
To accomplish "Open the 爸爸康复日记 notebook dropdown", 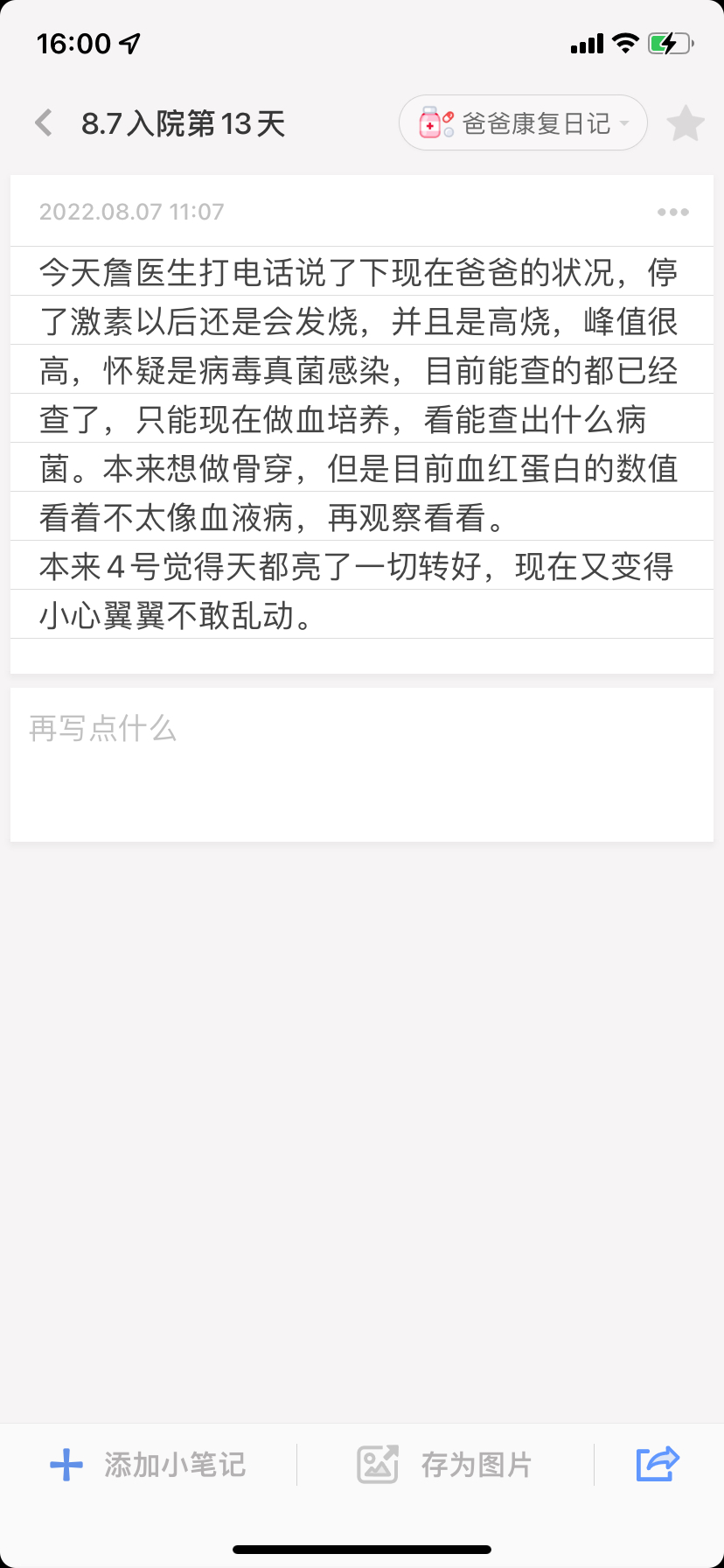I will click(523, 123).
